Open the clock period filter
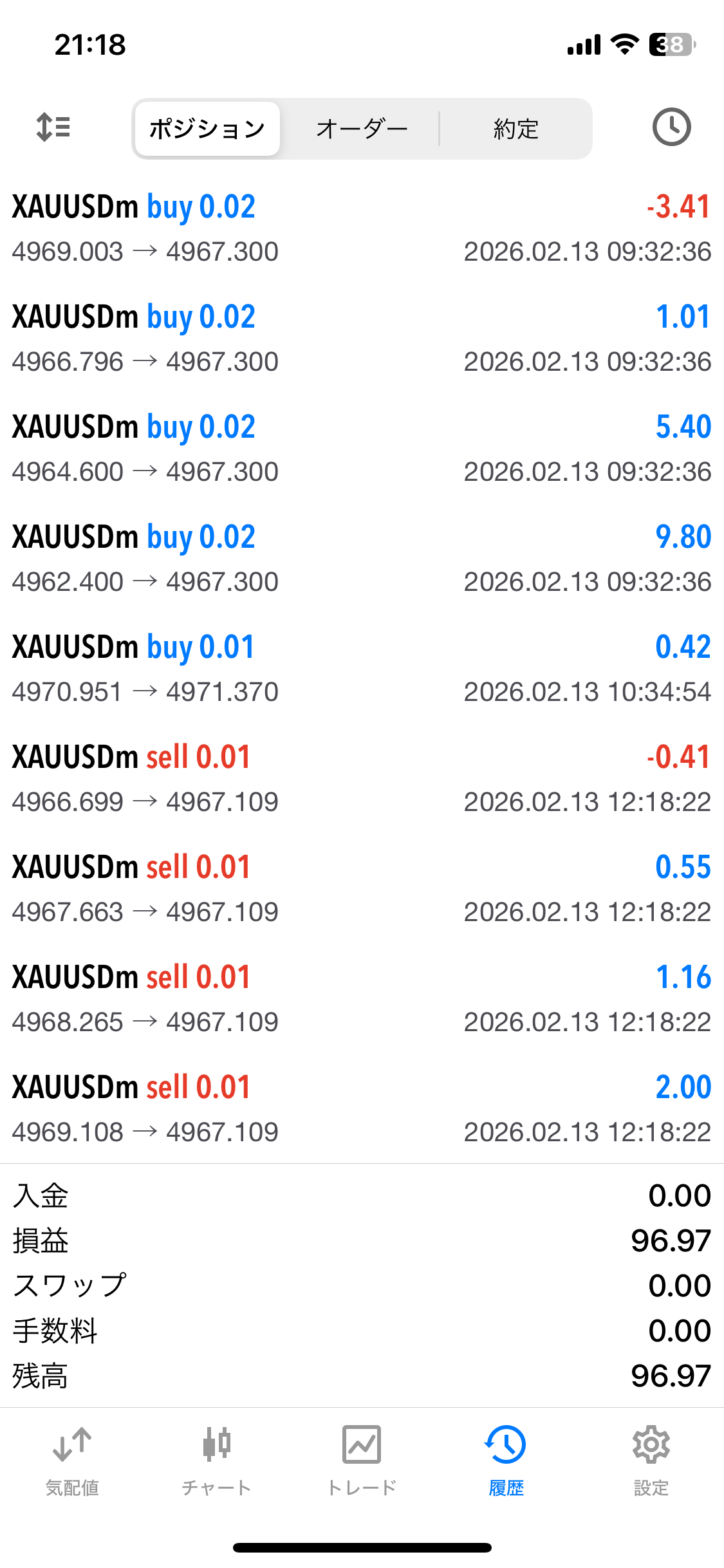Image resolution: width=724 pixels, height=1568 pixels. pos(671,127)
